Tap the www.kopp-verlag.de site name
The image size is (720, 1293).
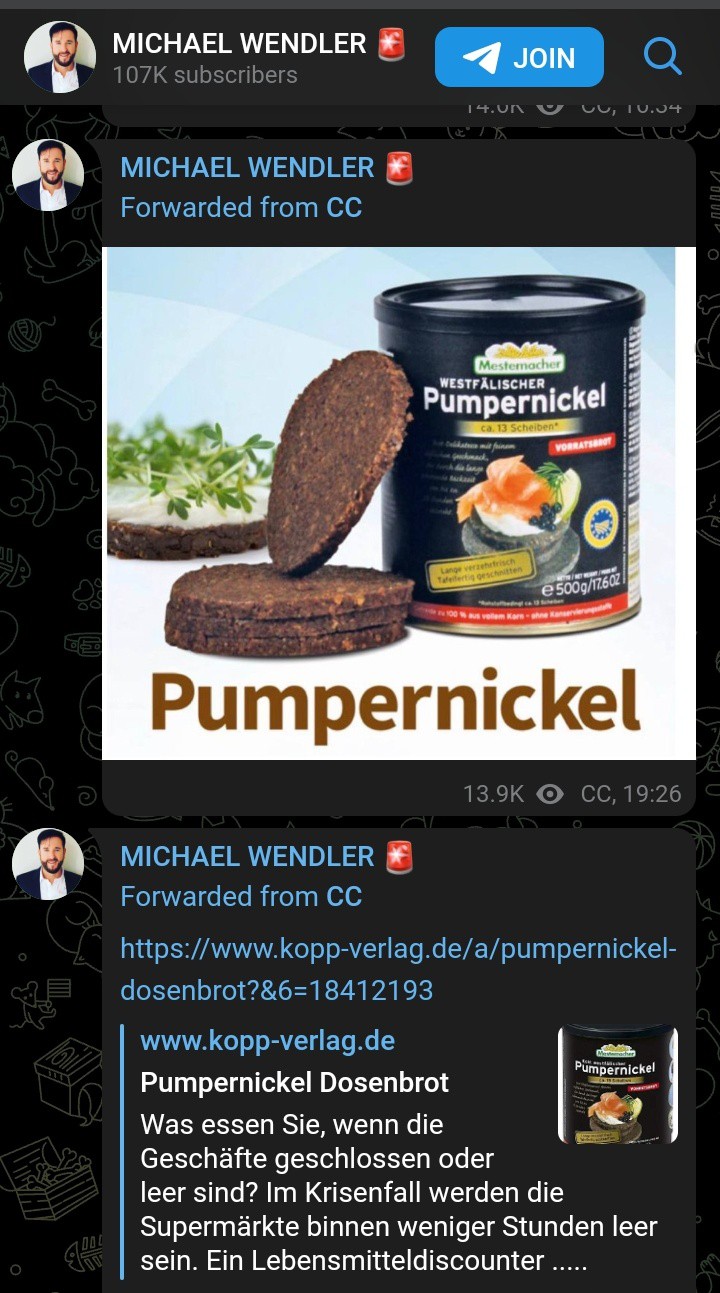pos(267,1041)
